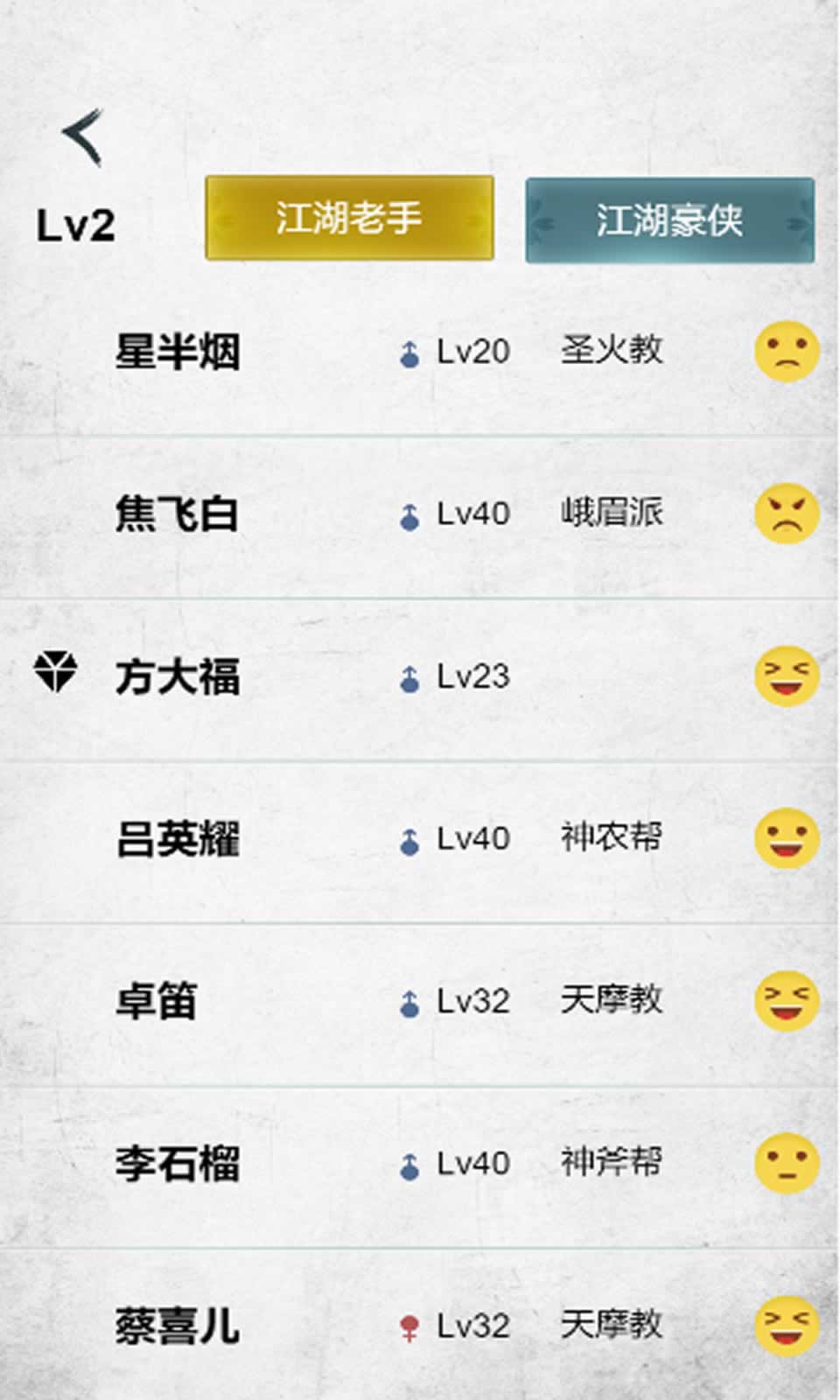The image size is (840, 1400).
Task: Click the laughing emoji next to 方大福
Action: click(786, 675)
